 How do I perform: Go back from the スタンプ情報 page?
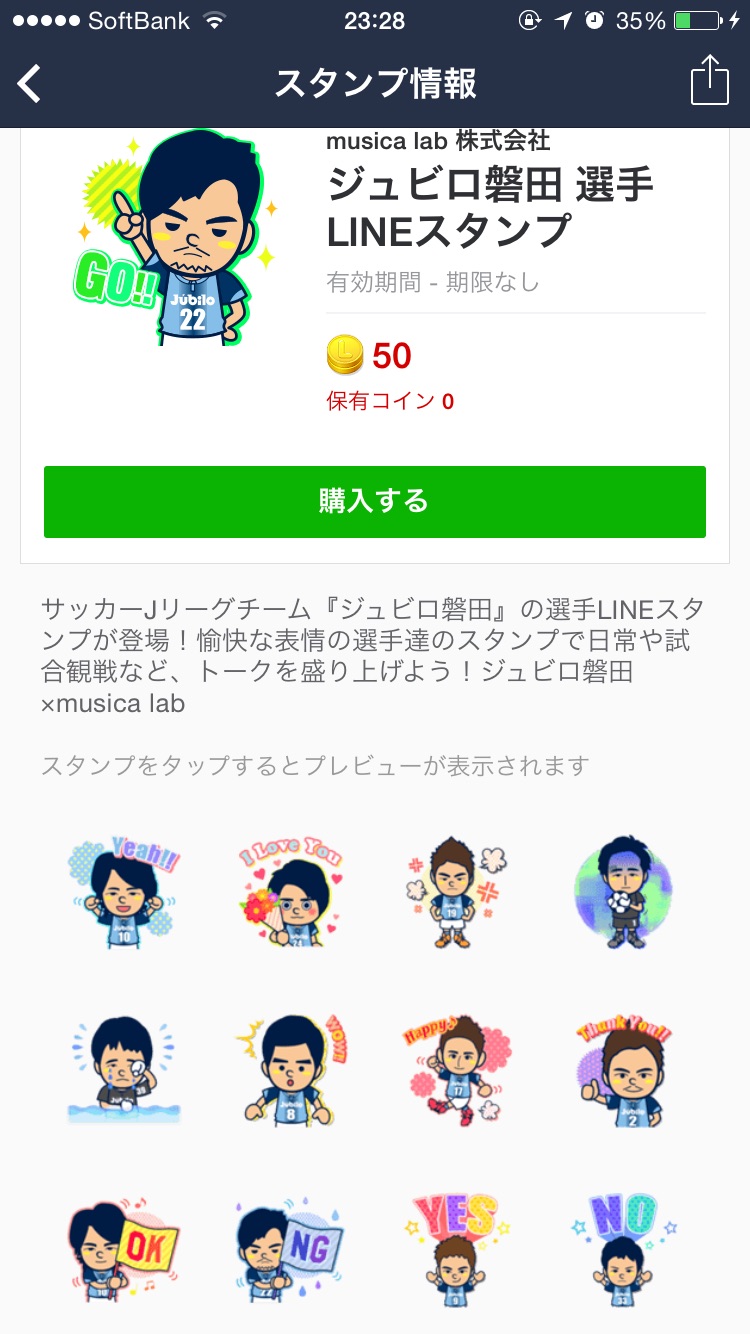click(x=30, y=83)
